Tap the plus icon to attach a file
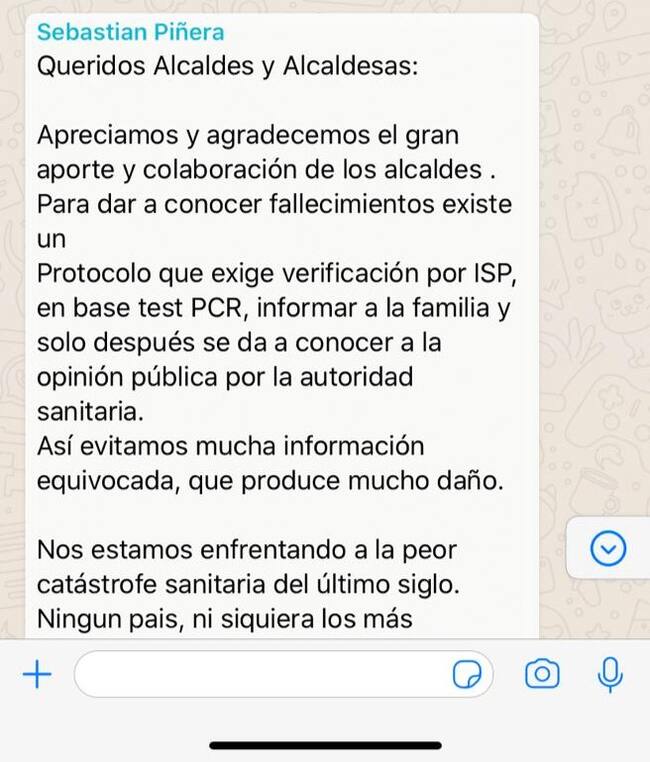Viewport: 650px width, 762px height. point(37,676)
